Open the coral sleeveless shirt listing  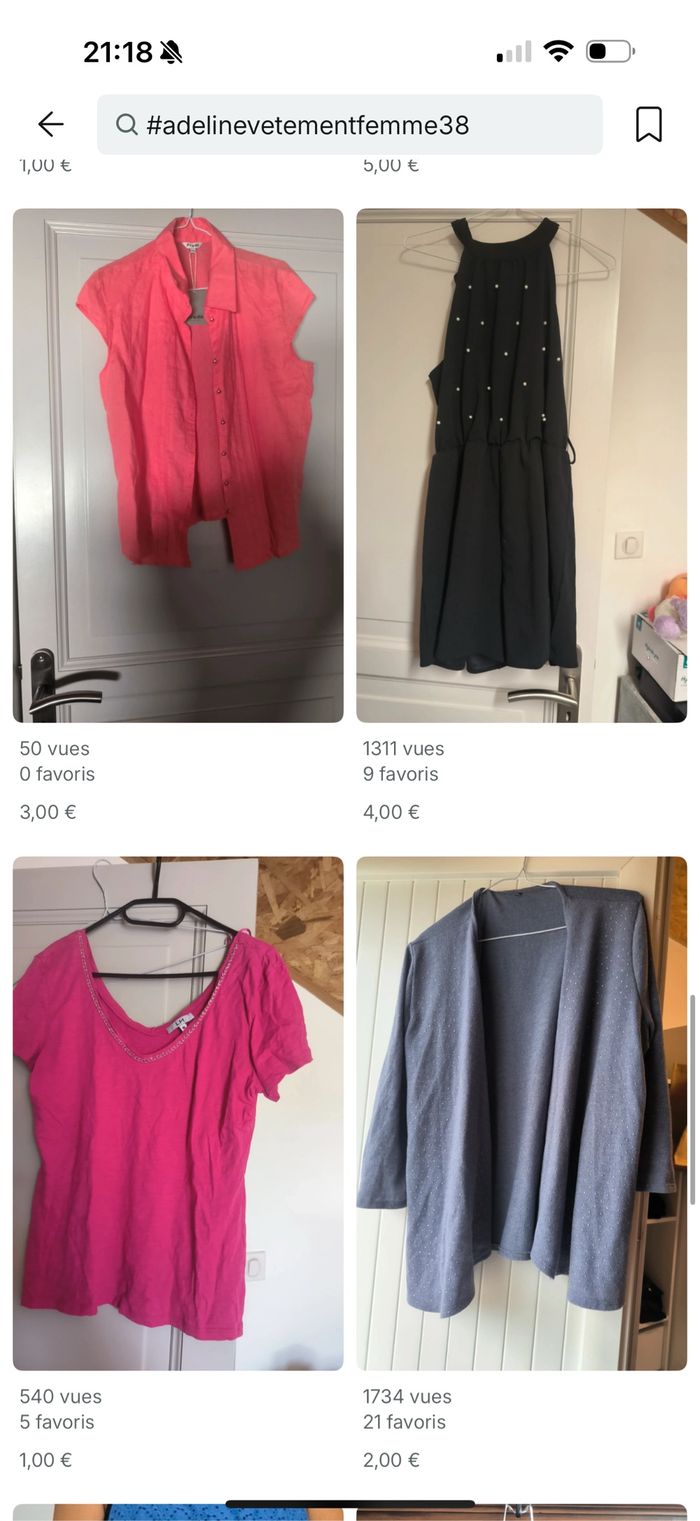pos(178,465)
